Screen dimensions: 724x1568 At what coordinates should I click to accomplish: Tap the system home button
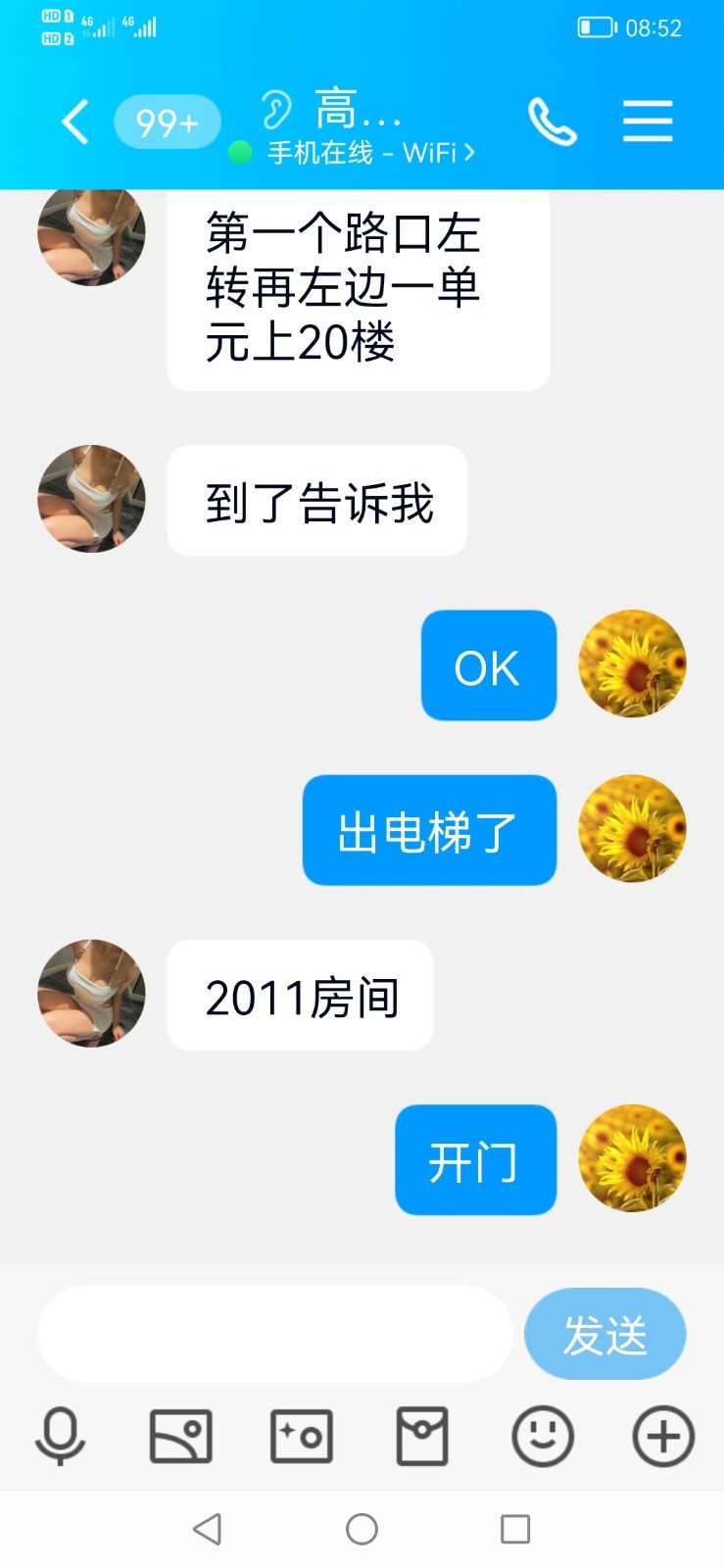[362, 1529]
